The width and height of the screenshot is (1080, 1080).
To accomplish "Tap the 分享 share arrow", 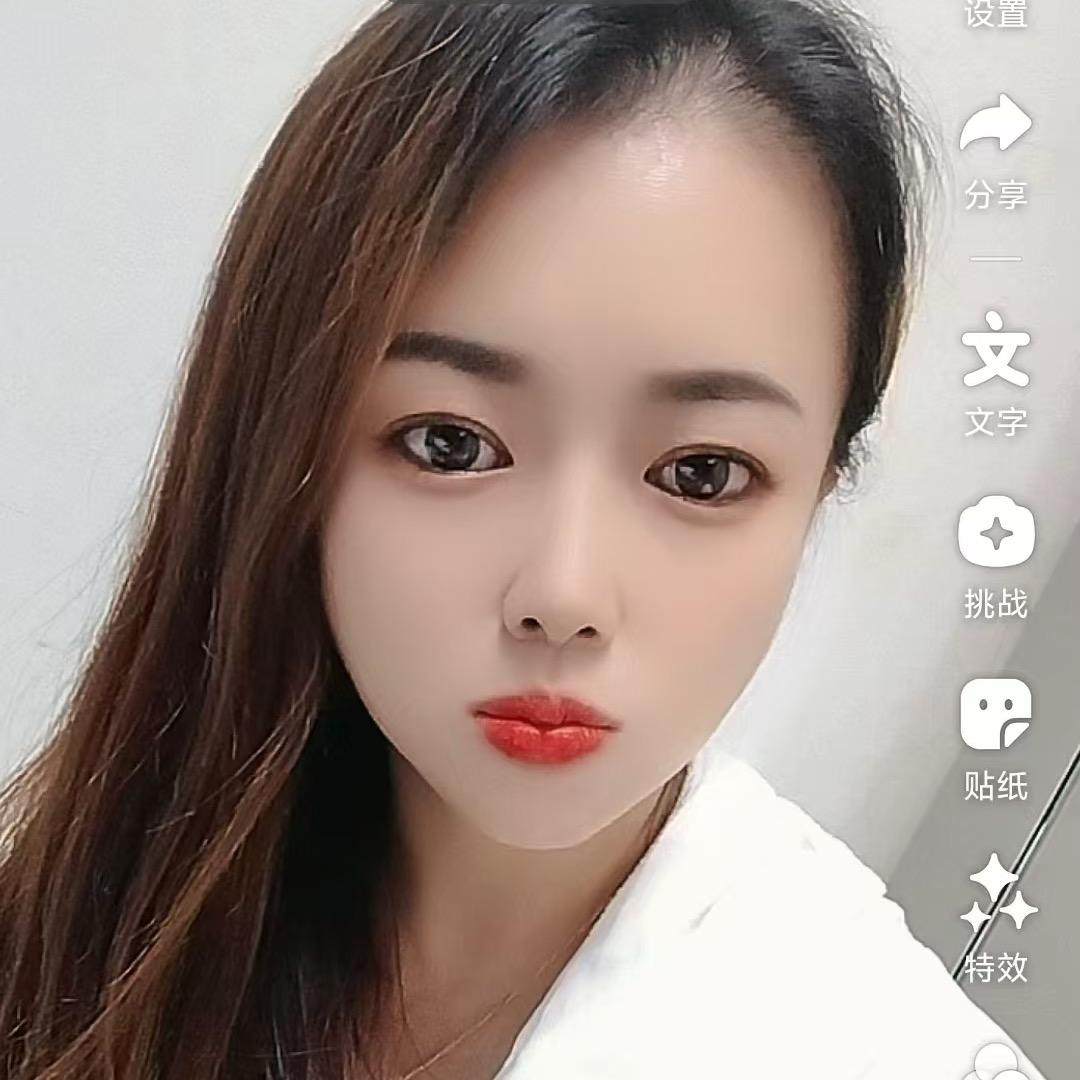I will 996,125.
